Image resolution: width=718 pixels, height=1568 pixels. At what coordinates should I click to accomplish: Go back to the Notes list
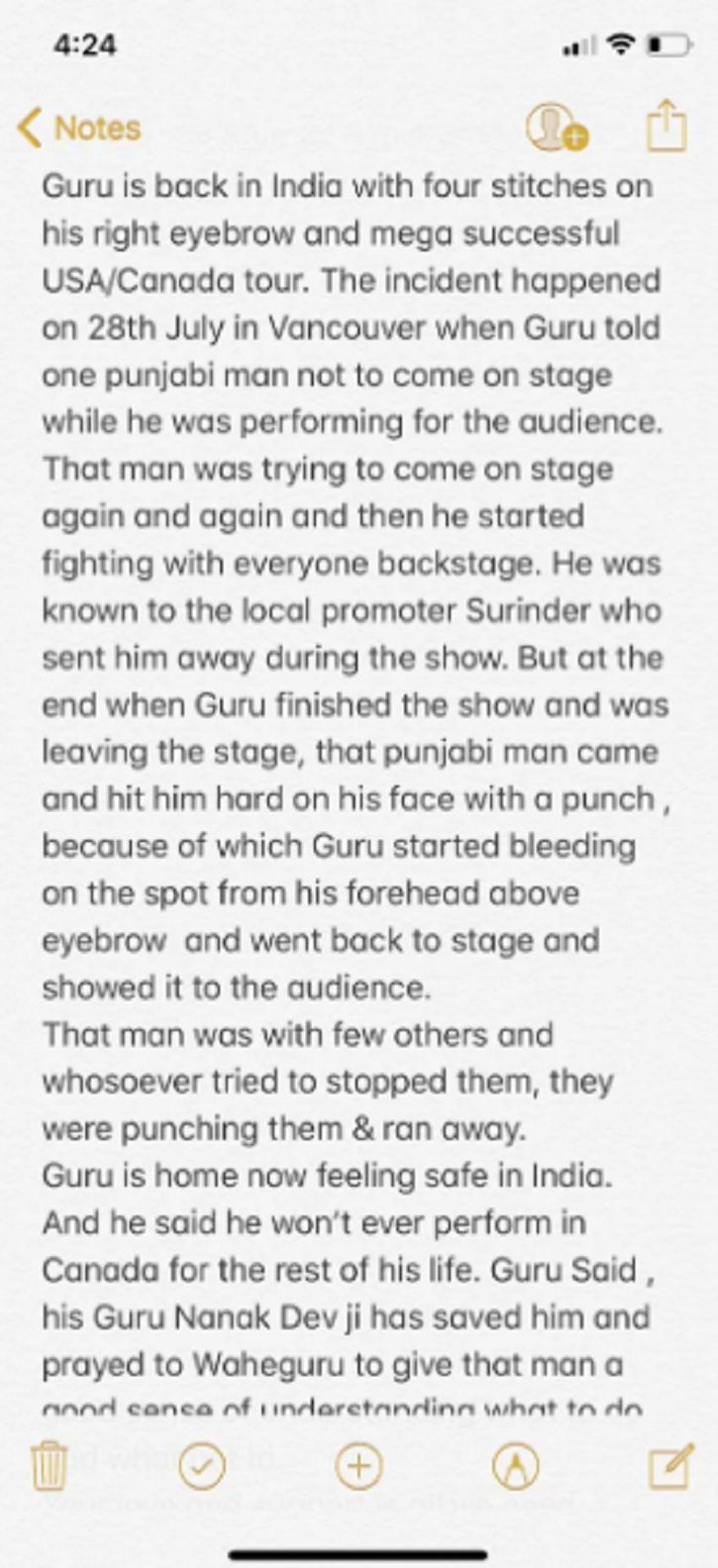pyautogui.click(x=79, y=128)
